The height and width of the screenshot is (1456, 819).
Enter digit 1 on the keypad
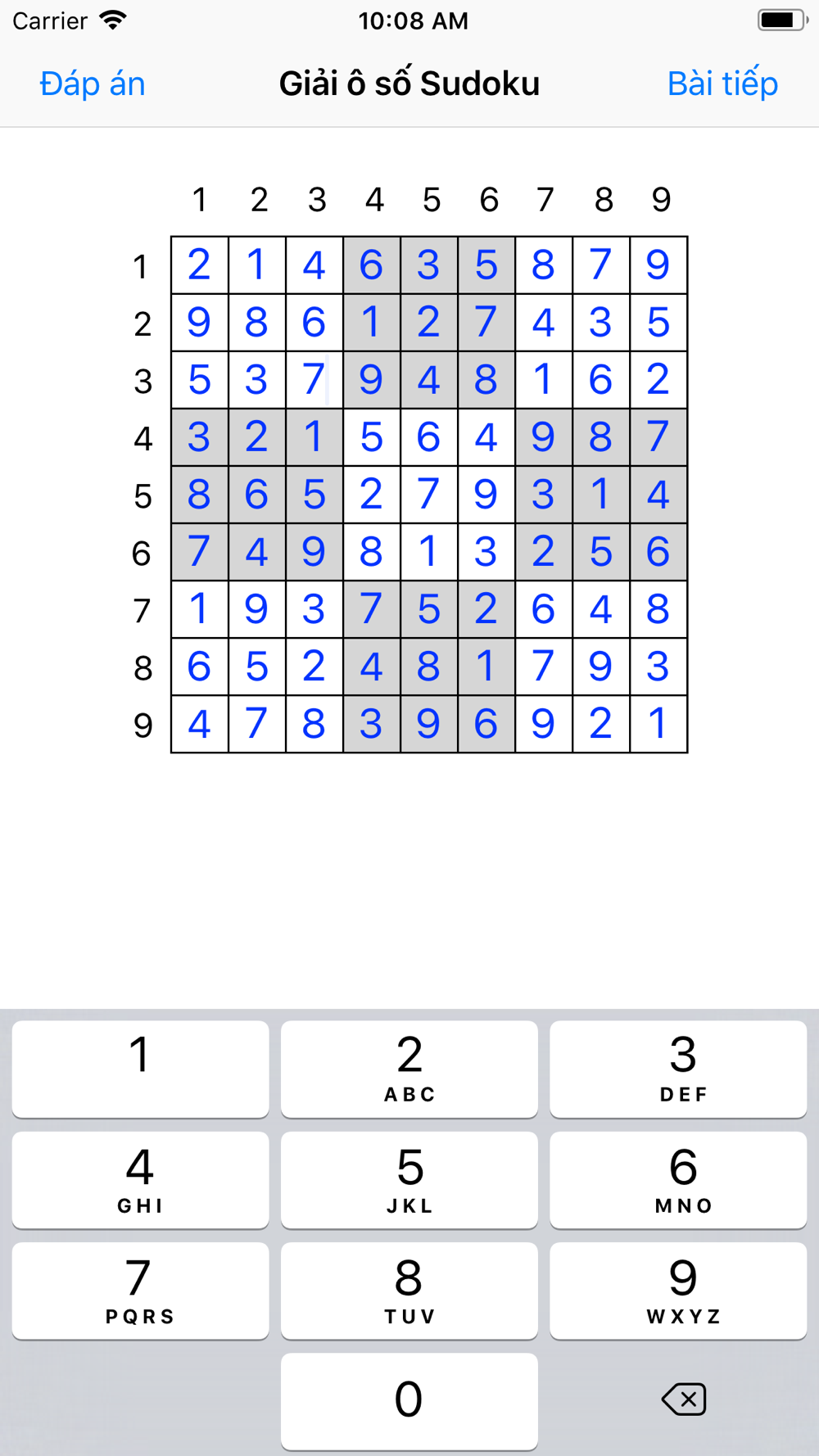[x=140, y=1069]
